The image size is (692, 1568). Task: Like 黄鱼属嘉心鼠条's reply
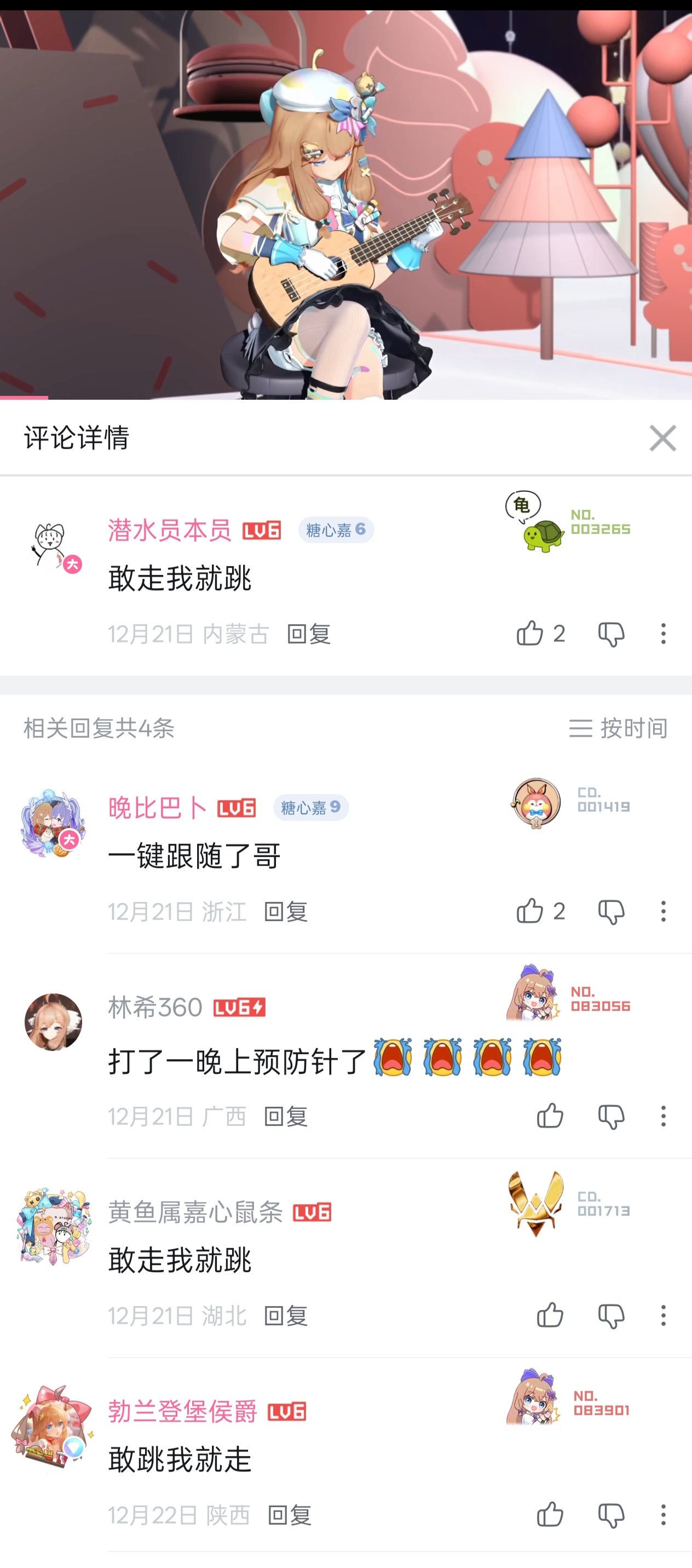(550, 1316)
